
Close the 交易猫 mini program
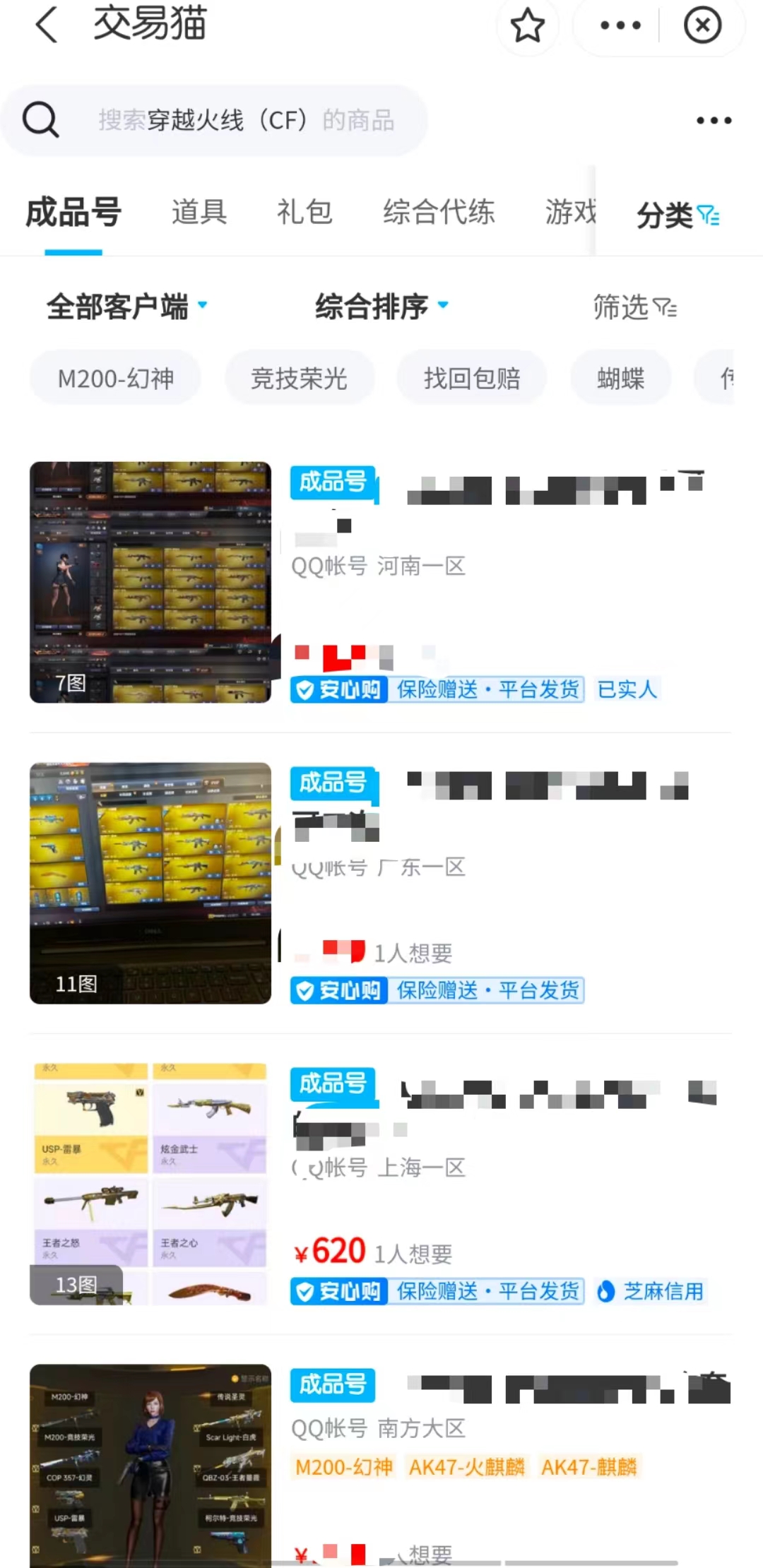coord(702,25)
